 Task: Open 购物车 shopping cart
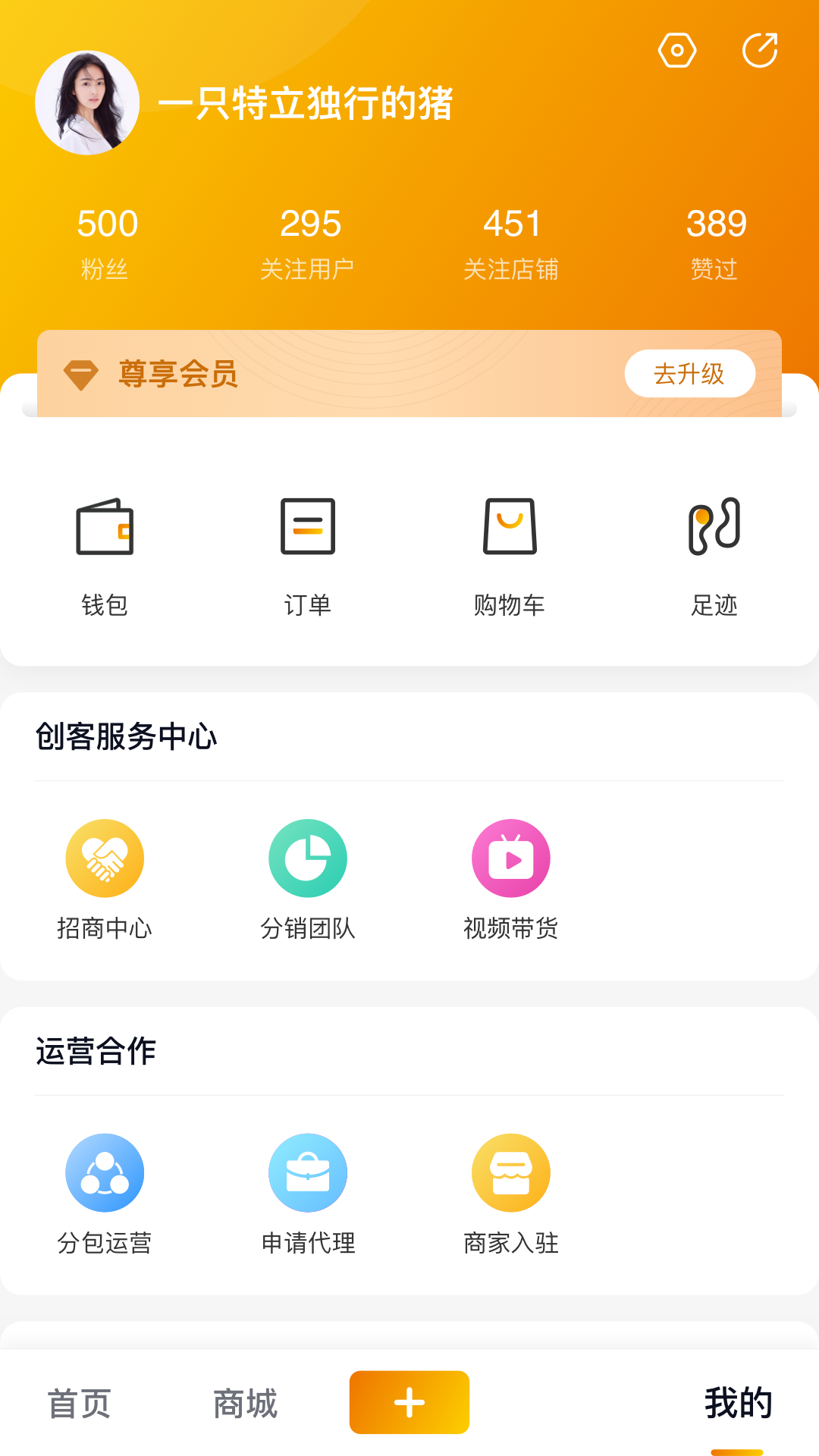(510, 557)
